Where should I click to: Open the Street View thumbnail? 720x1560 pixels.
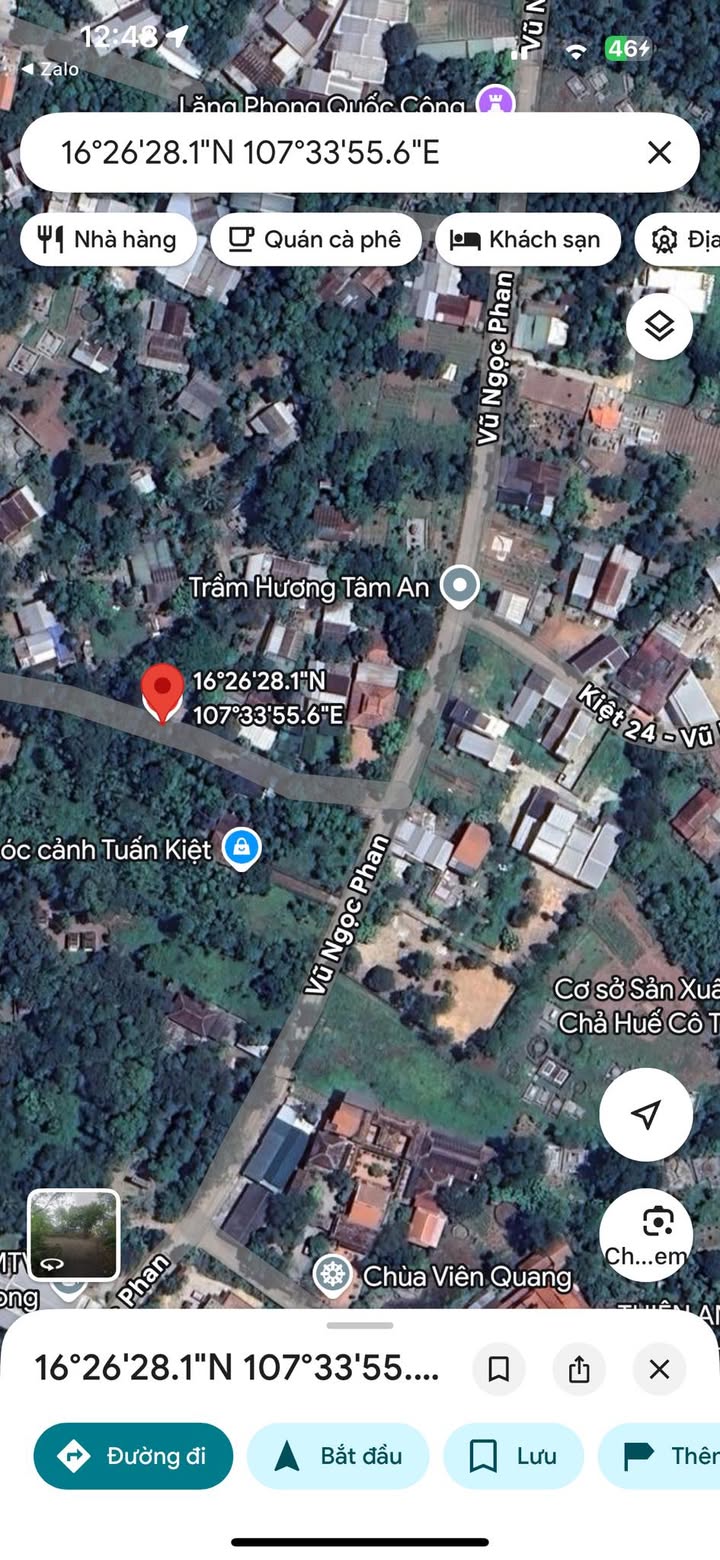(x=74, y=1234)
